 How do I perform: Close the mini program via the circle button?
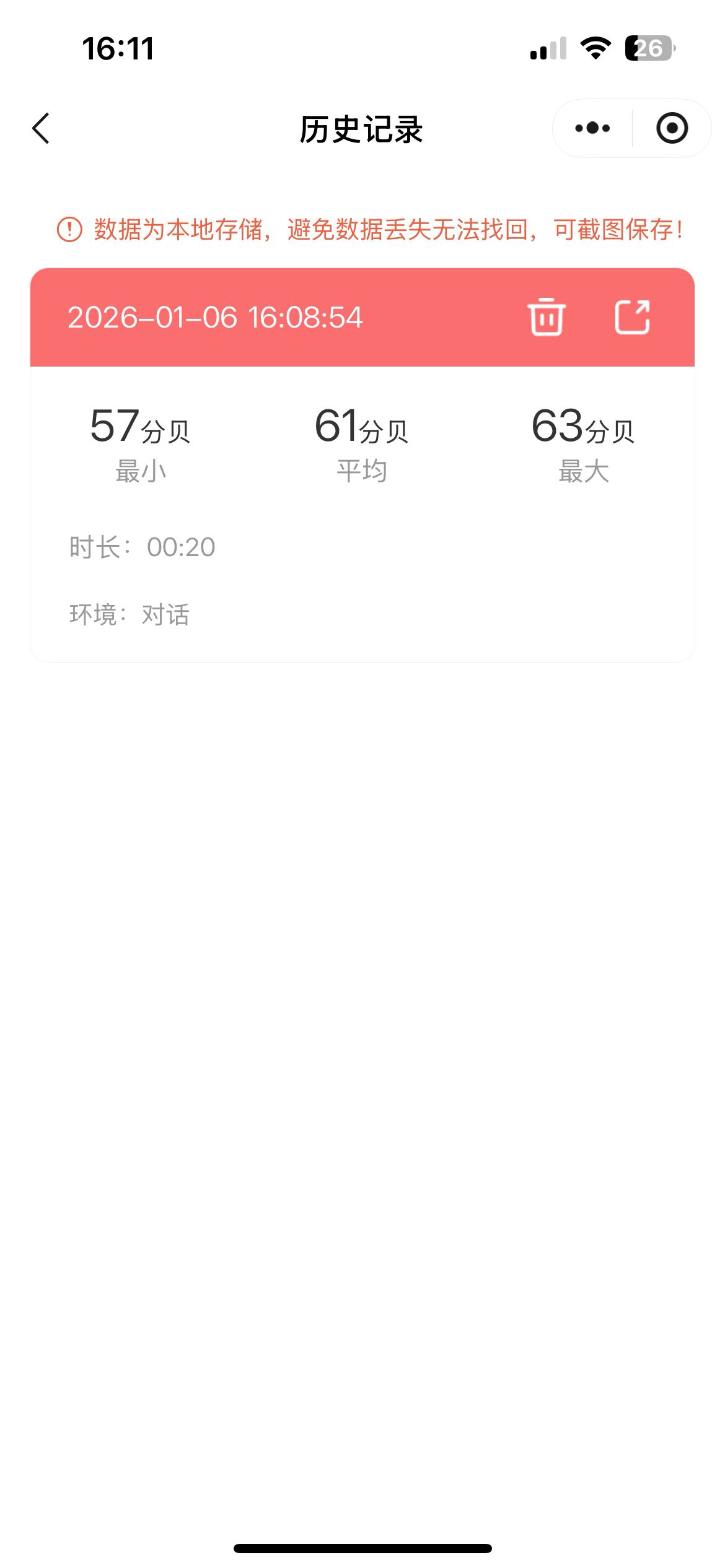coord(672,128)
